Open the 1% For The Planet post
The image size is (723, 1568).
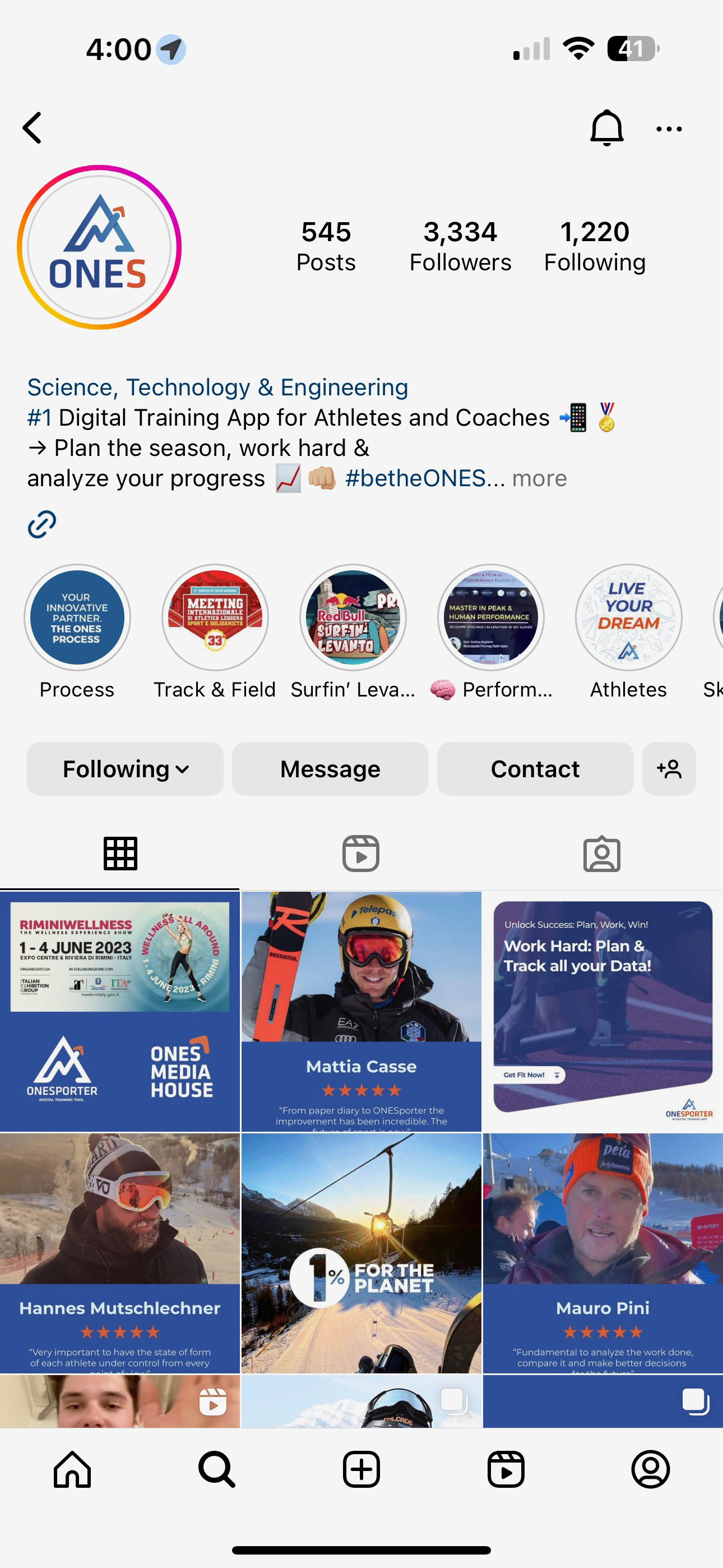pyautogui.click(x=361, y=1252)
